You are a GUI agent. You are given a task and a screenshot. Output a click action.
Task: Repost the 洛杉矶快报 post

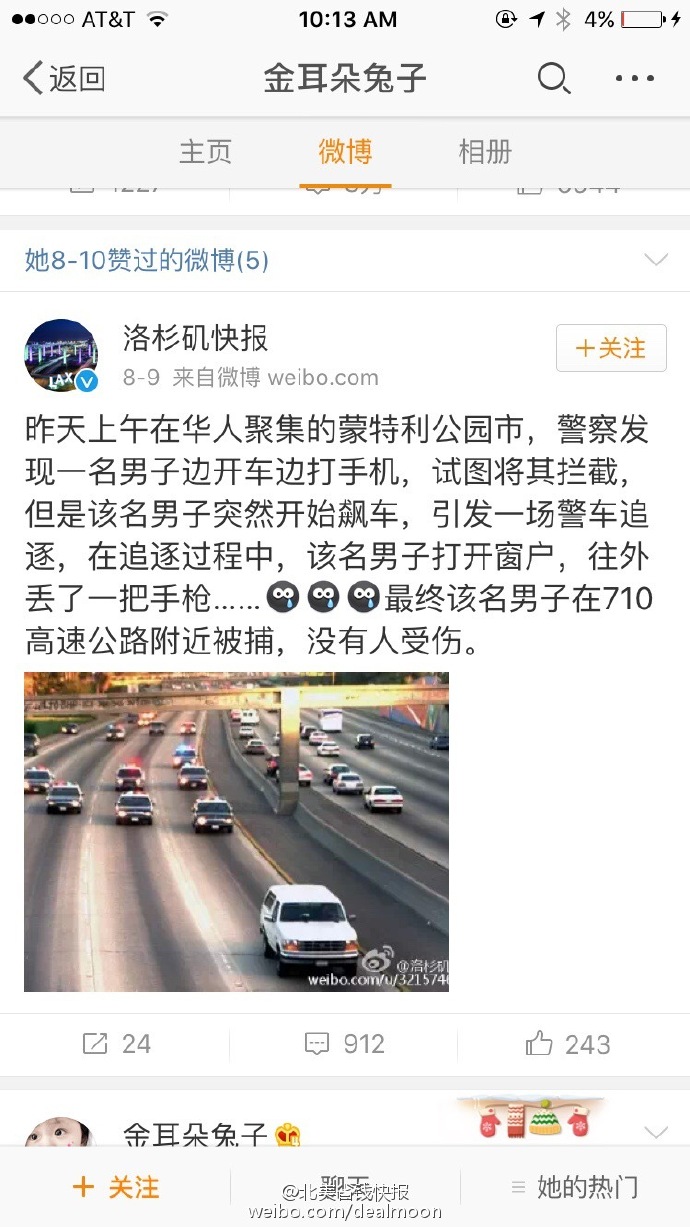116,1044
